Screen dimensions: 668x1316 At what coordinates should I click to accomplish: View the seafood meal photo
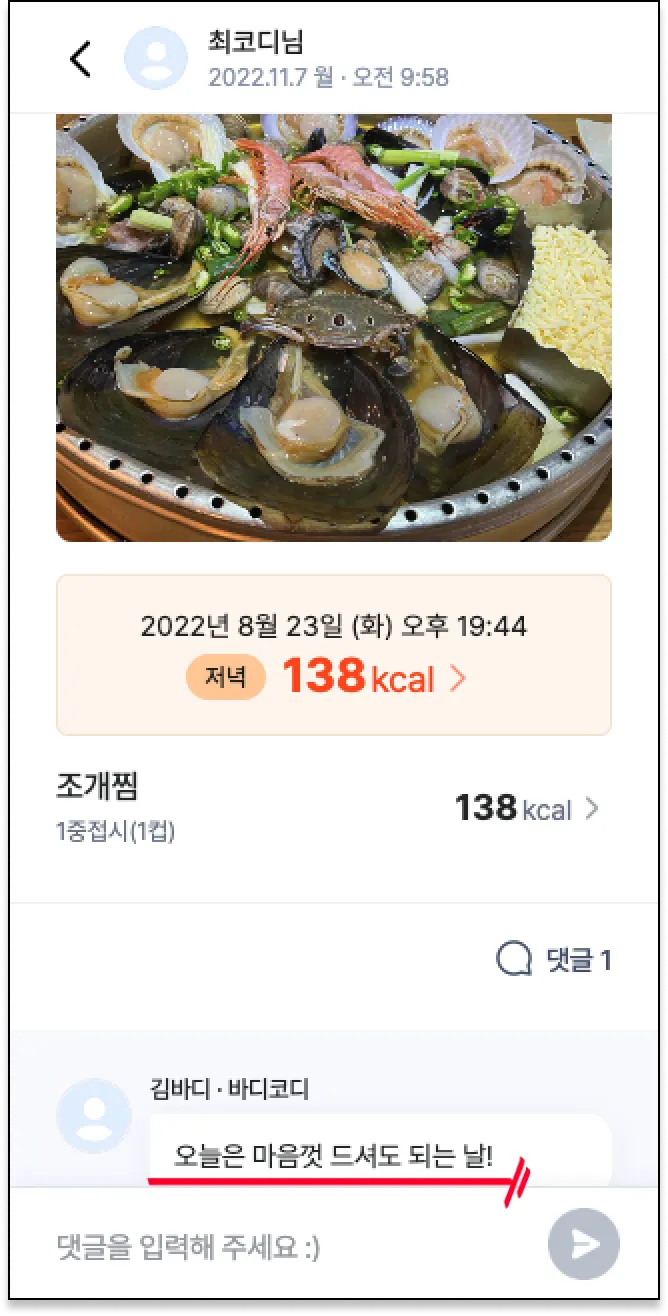(333, 327)
